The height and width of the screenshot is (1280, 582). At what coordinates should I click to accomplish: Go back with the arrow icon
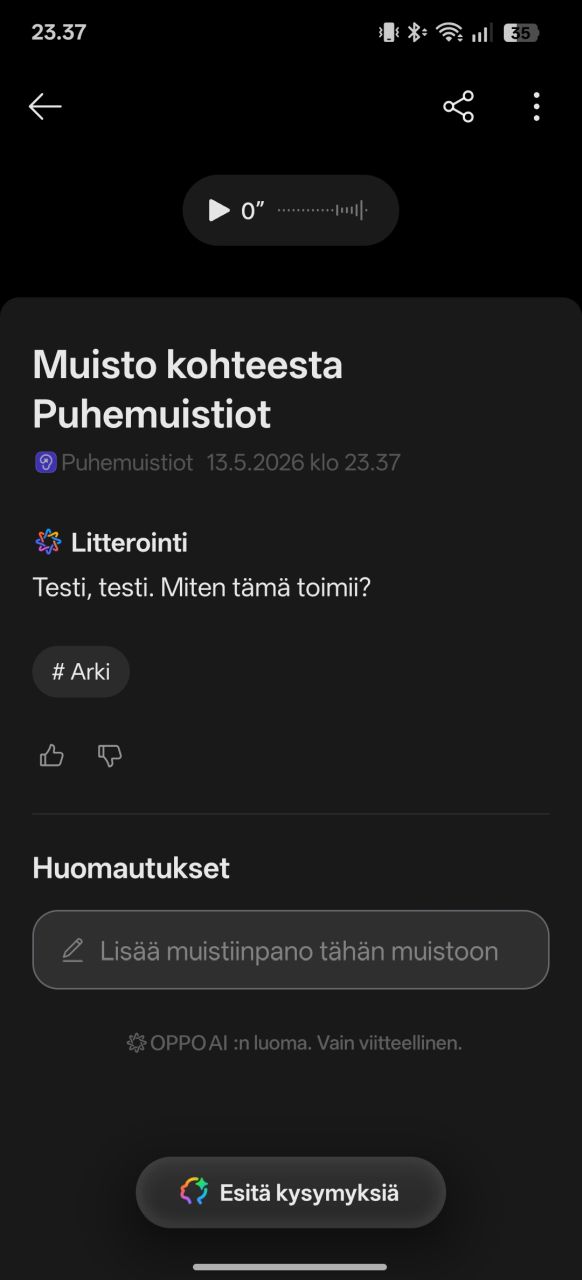45,107
